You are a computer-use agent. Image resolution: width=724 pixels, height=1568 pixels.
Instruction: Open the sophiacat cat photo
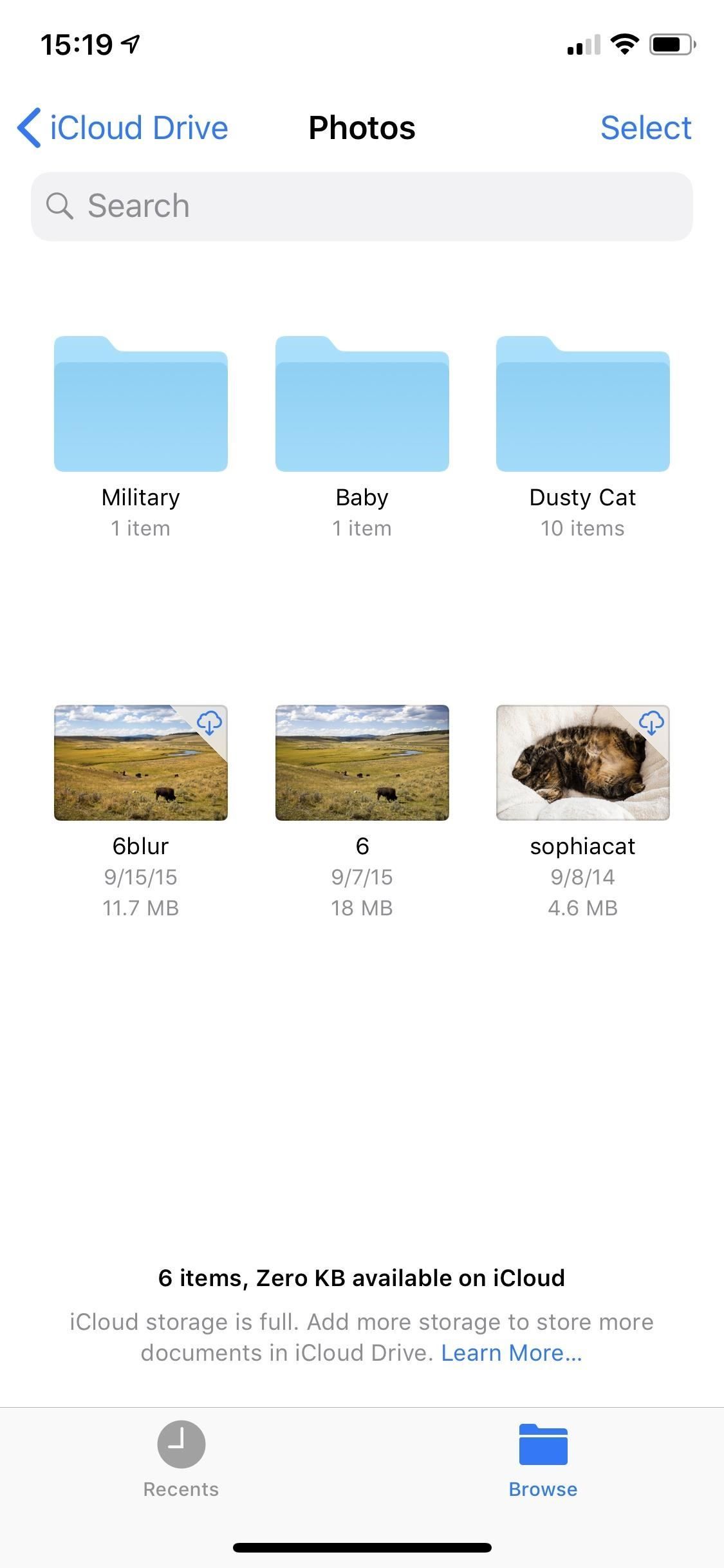pos(582,763)
